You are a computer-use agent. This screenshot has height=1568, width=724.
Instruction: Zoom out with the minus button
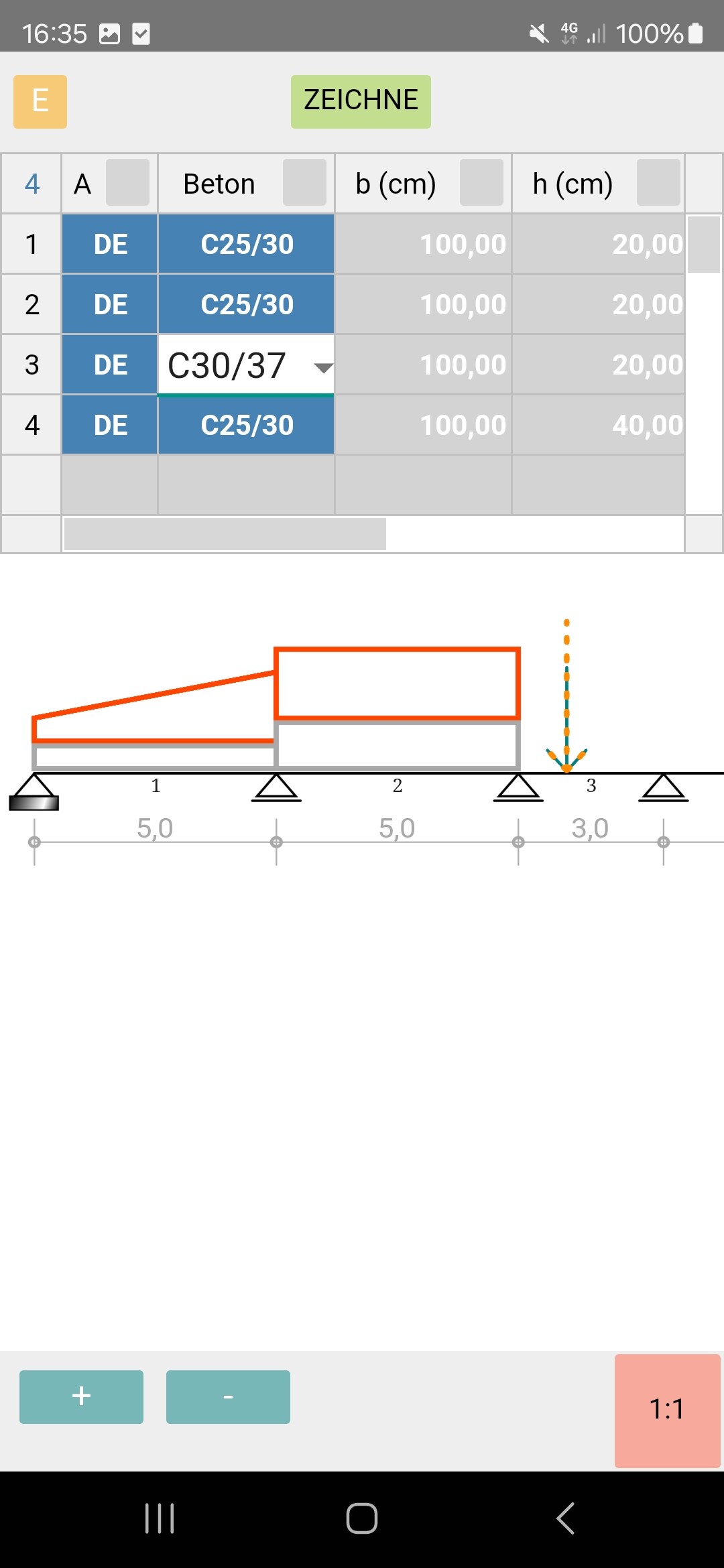pos(228,1396)
